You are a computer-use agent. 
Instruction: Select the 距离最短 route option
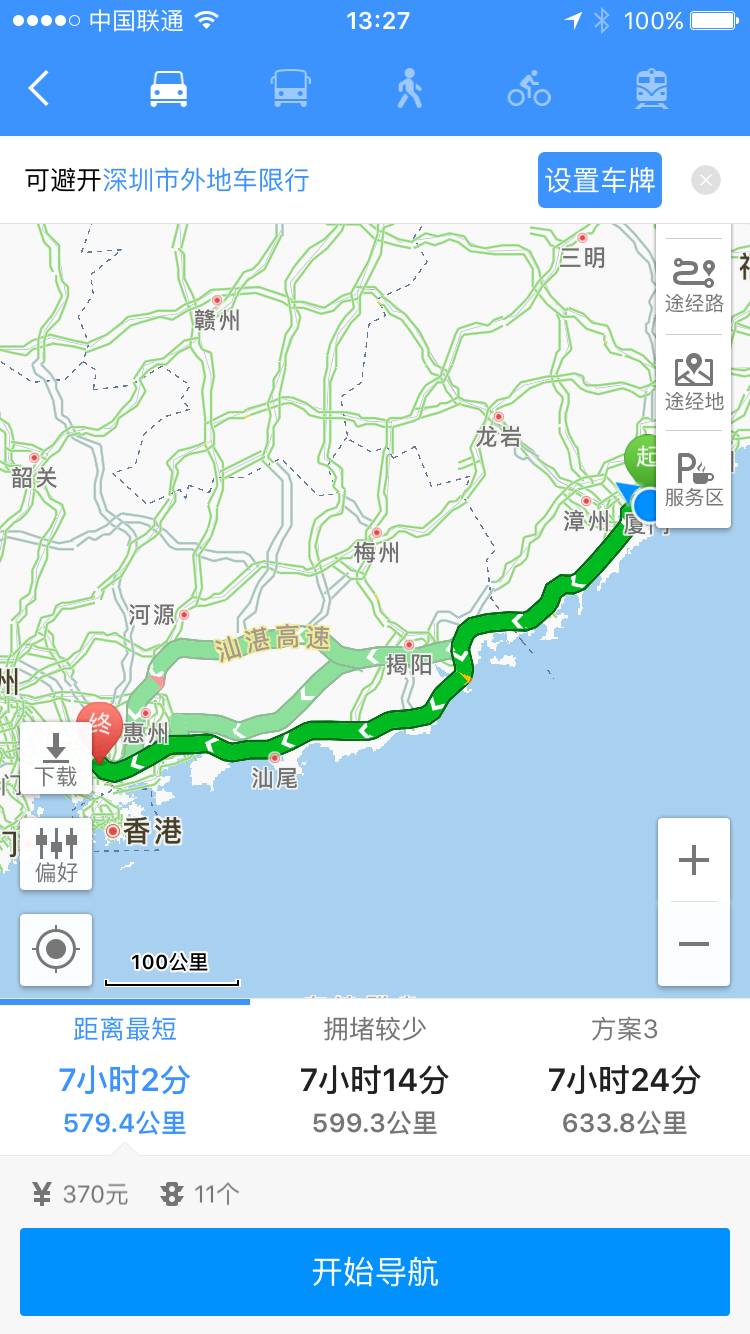point(124,1078)
